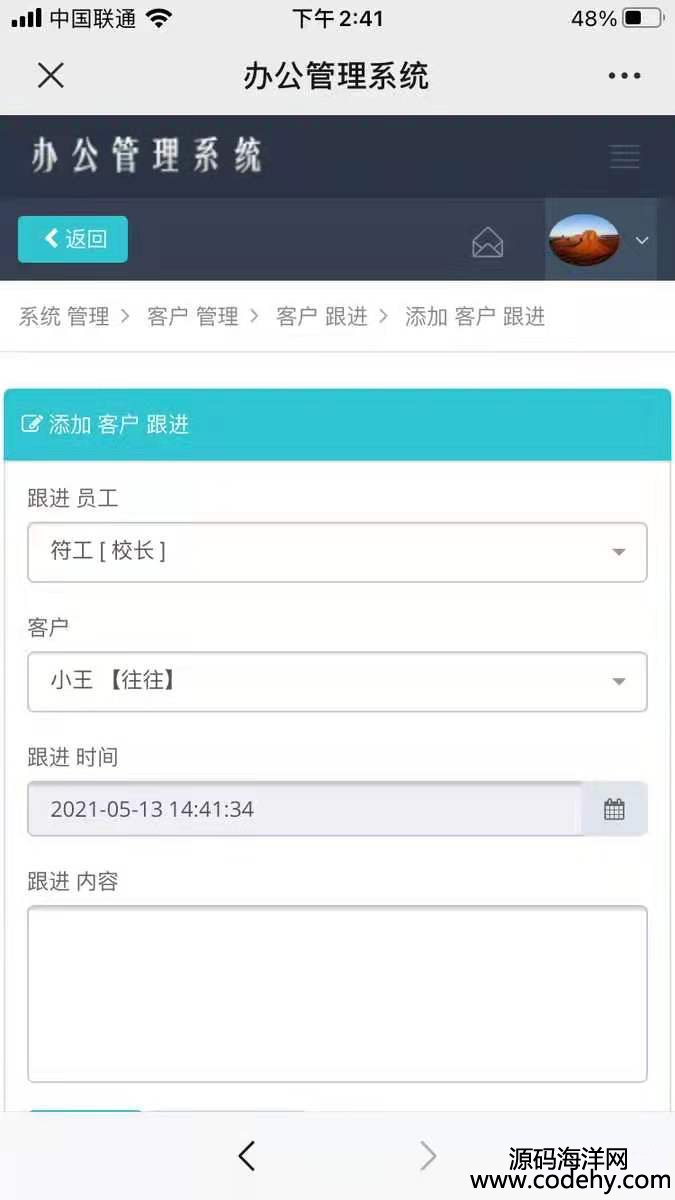Go back with the browser back arrow

pos(247,1156)
